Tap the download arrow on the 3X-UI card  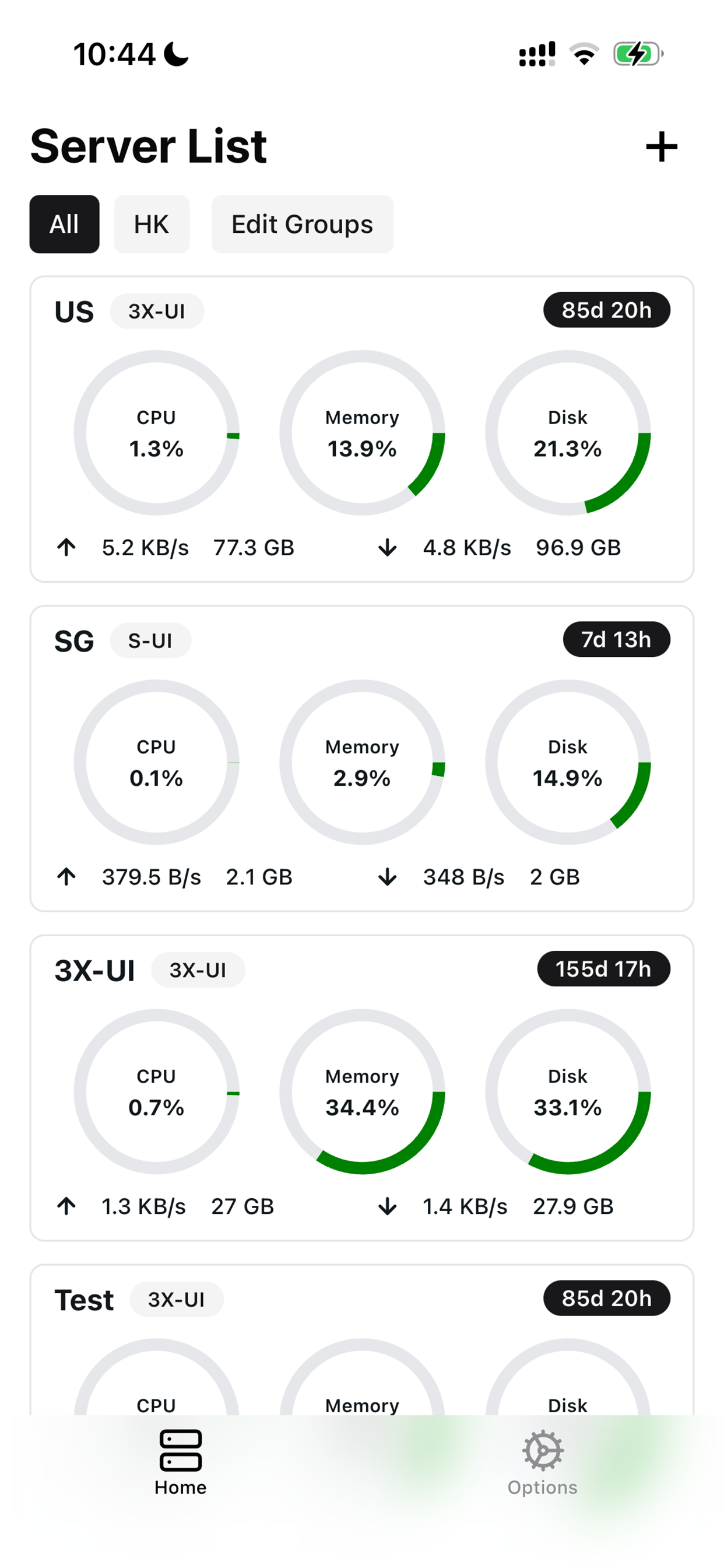coord(387,1206)
